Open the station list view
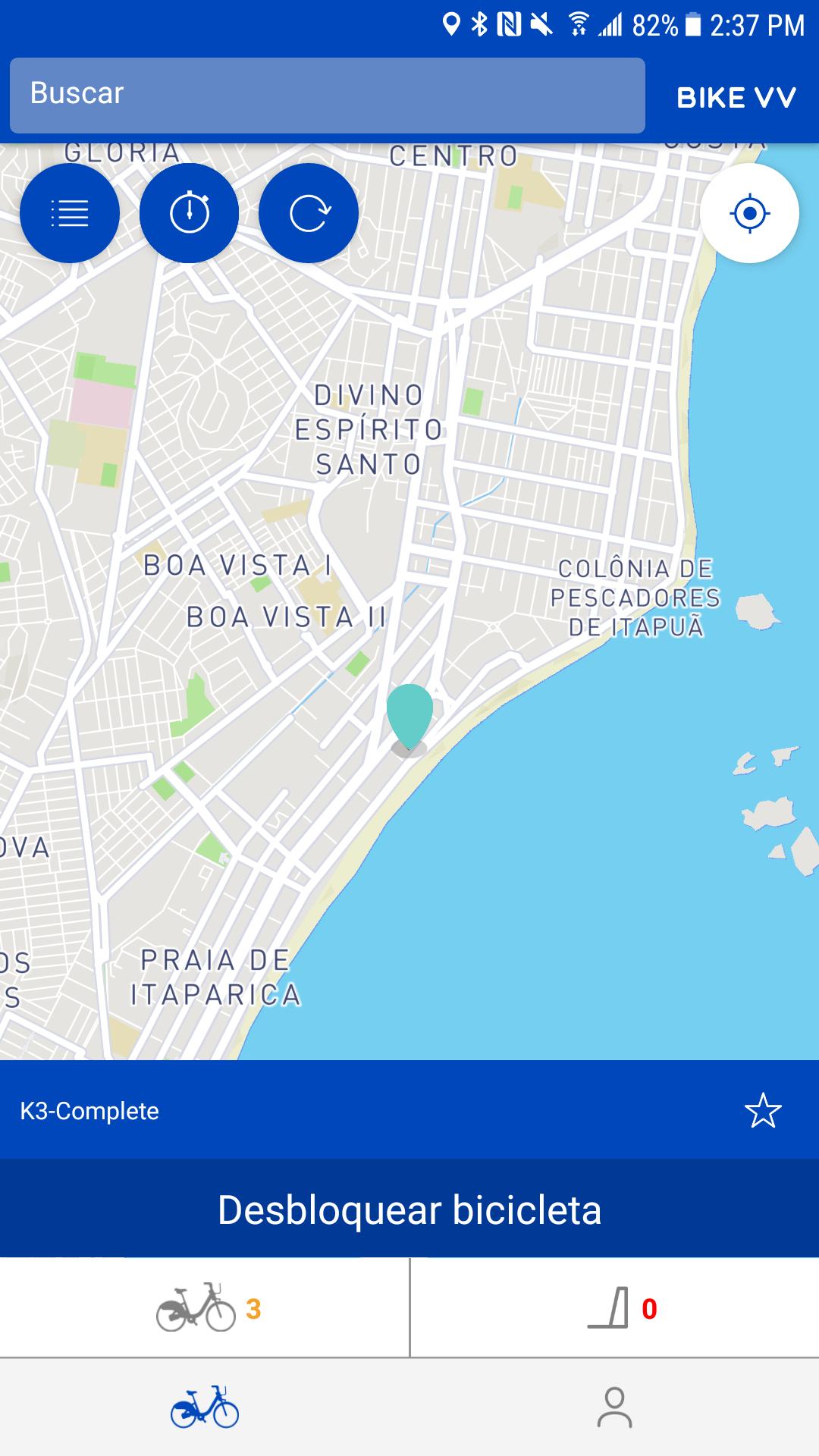The height and width of the screenshot is (1456, 819). click(70, 213)
